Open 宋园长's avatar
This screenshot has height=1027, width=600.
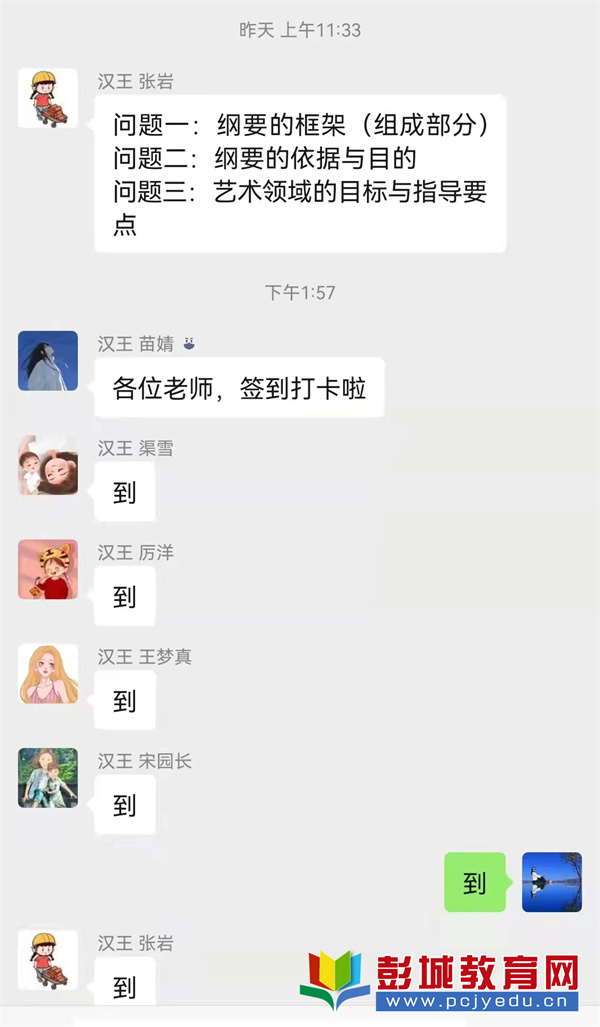(x=48, y=778)
